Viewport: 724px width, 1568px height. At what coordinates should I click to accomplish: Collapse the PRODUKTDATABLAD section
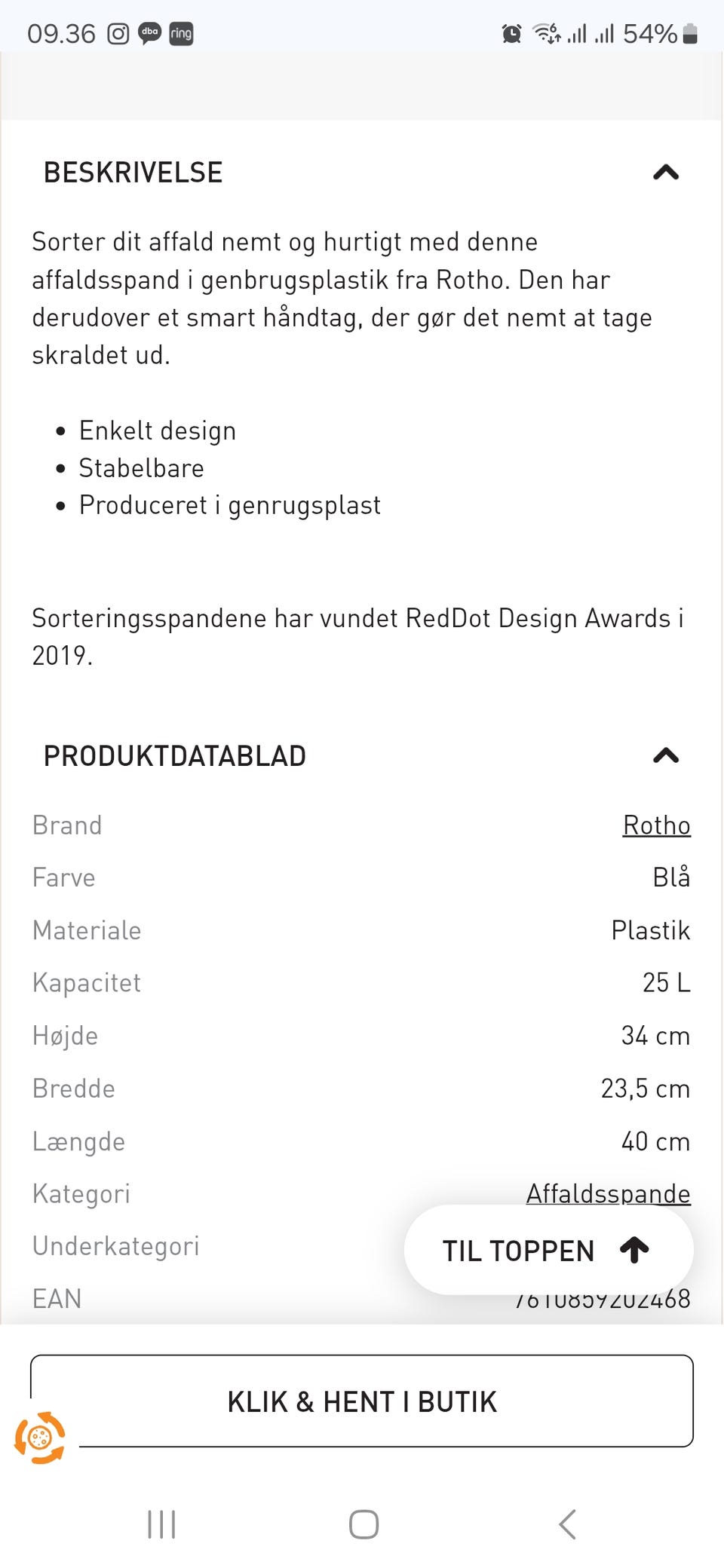point(666,756)
